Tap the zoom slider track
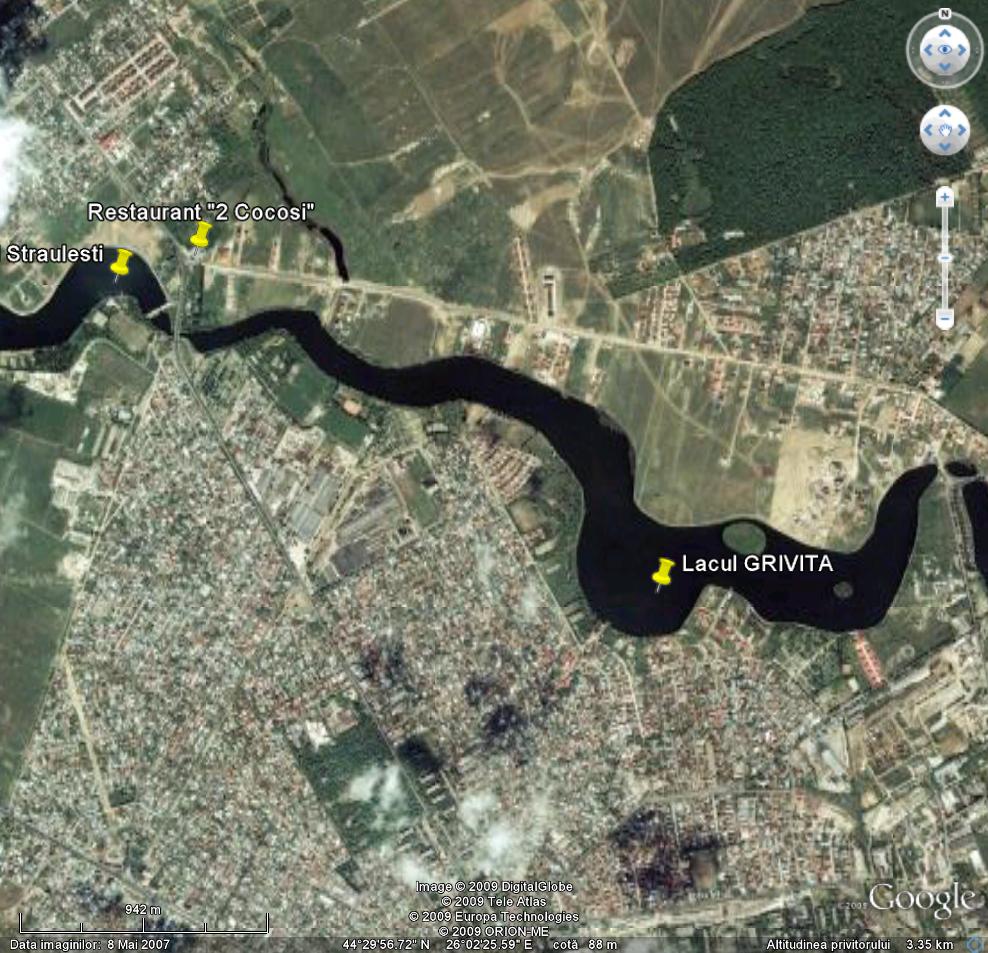The width and height of the screenshot is (988, 953). tap(945, 285)
